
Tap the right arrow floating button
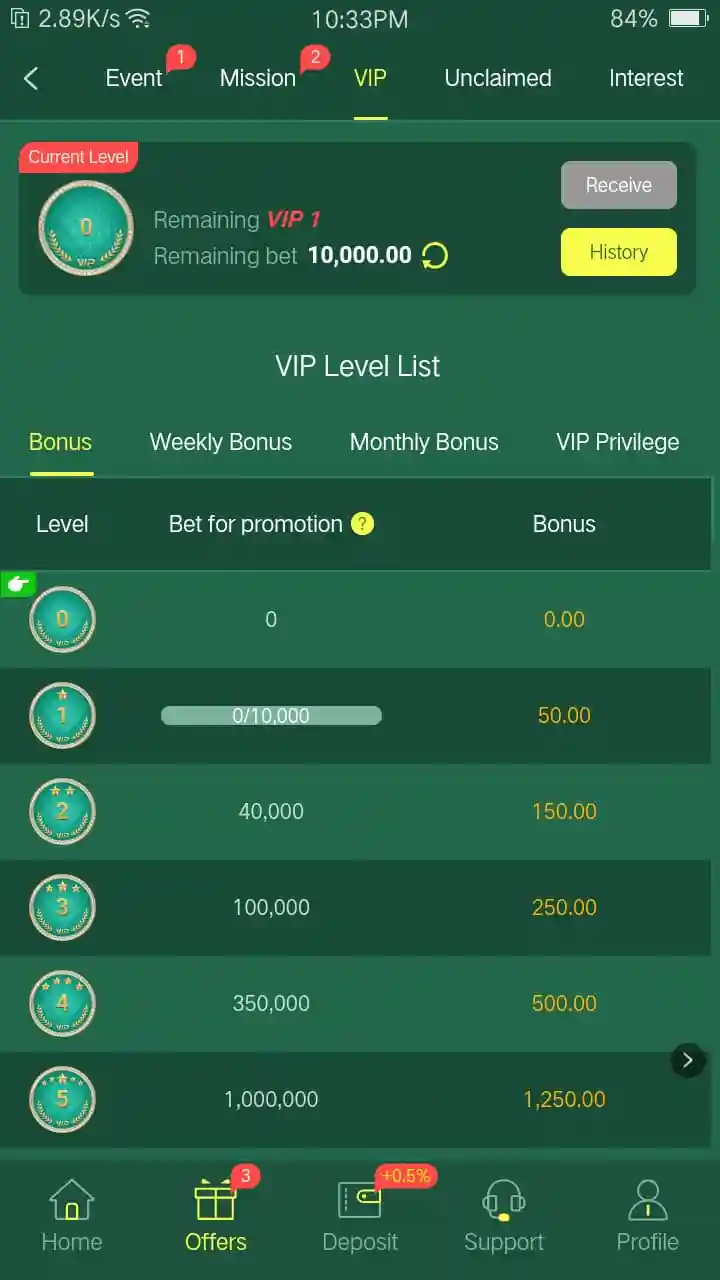tap(687, 1061)
